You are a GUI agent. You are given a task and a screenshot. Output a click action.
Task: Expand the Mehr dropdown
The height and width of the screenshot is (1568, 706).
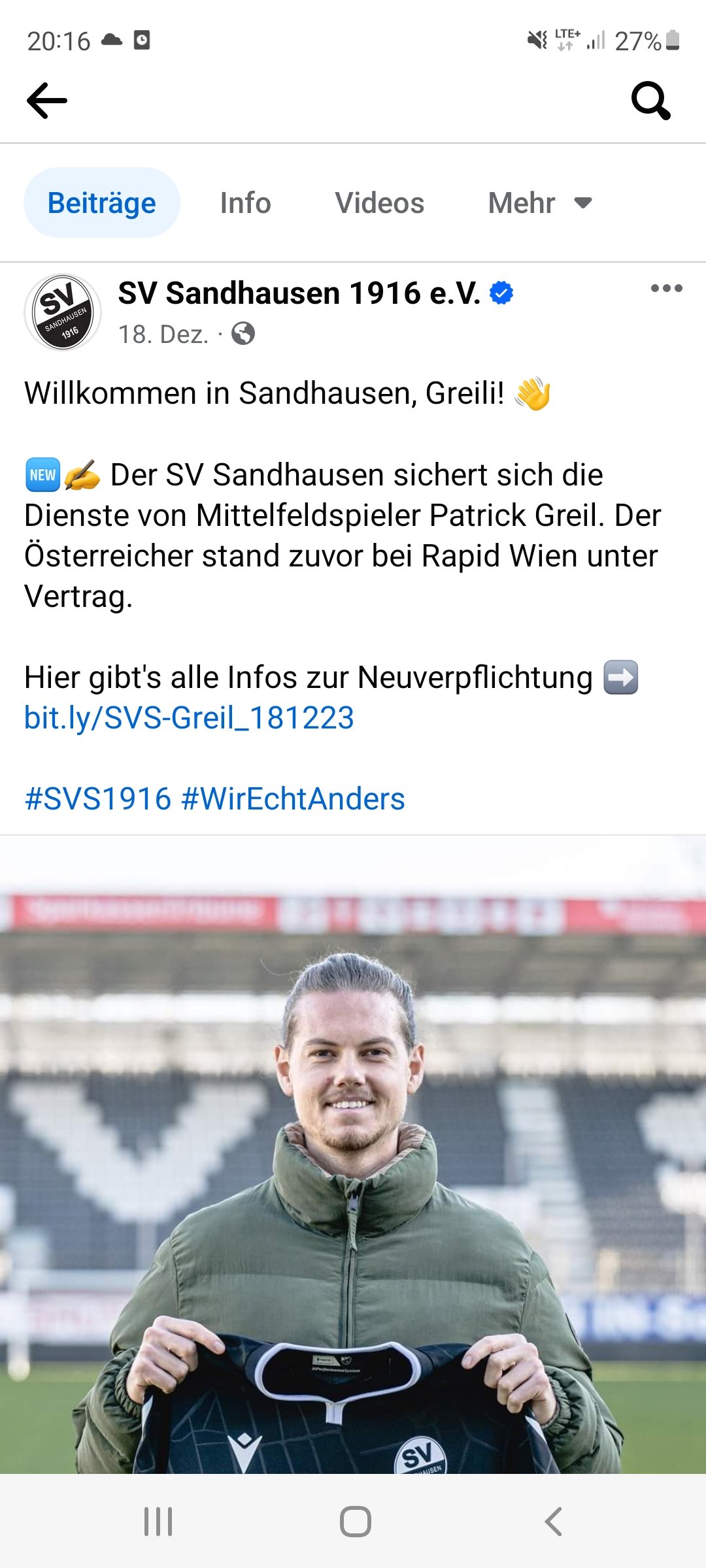[x=541, y=203]
